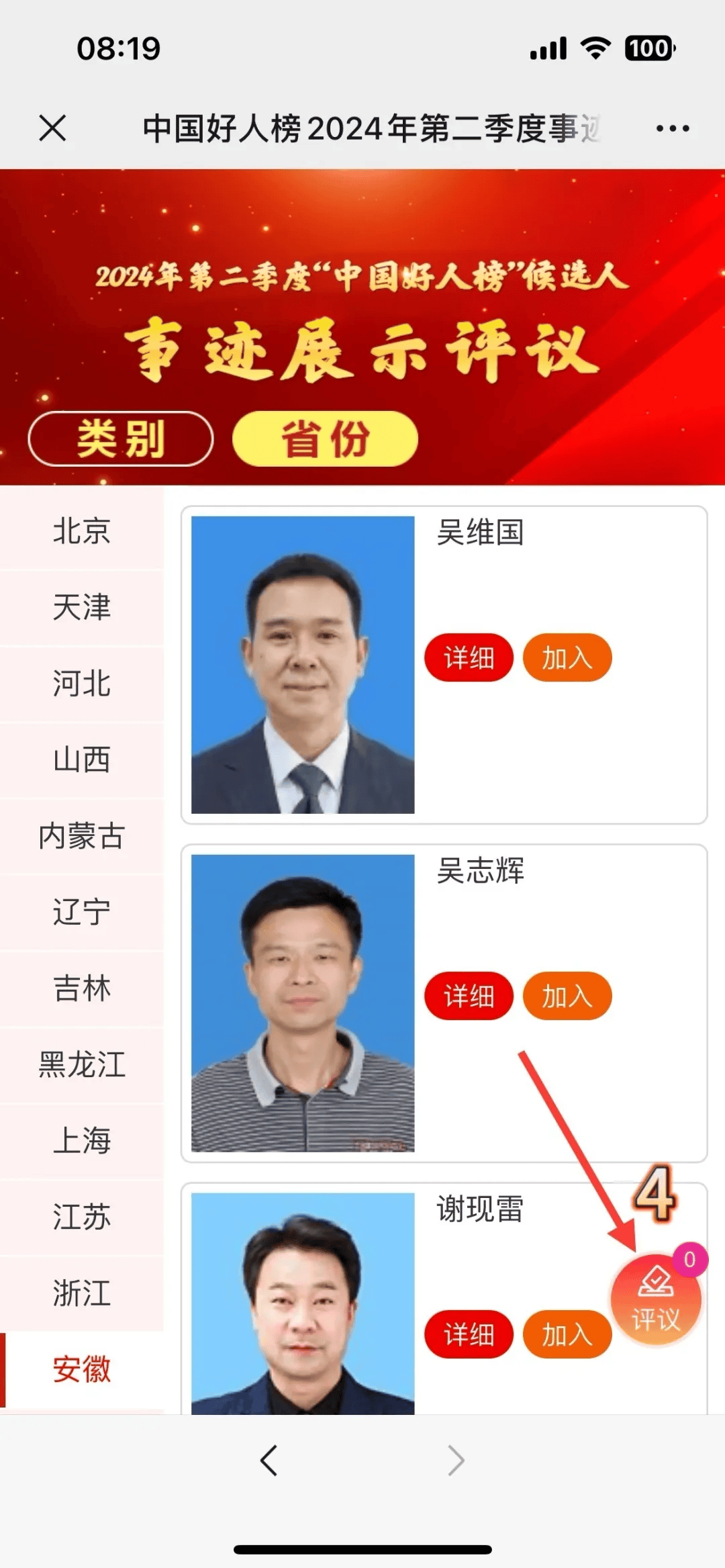
Task: Select 北京 in the province list
Action: click(82, 531)
